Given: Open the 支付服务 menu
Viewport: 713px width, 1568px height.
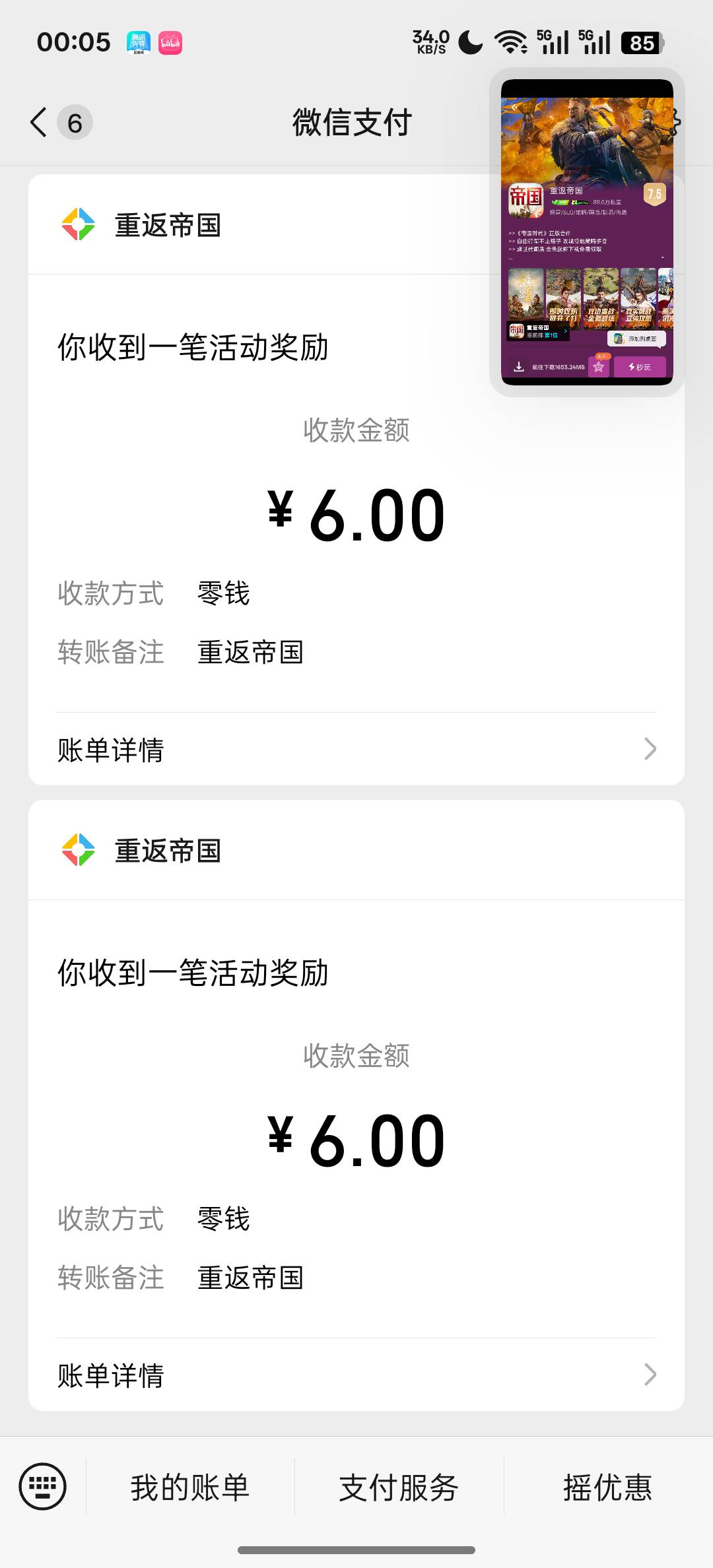Looking at the screenshot, I should [x=399, y=1487].
